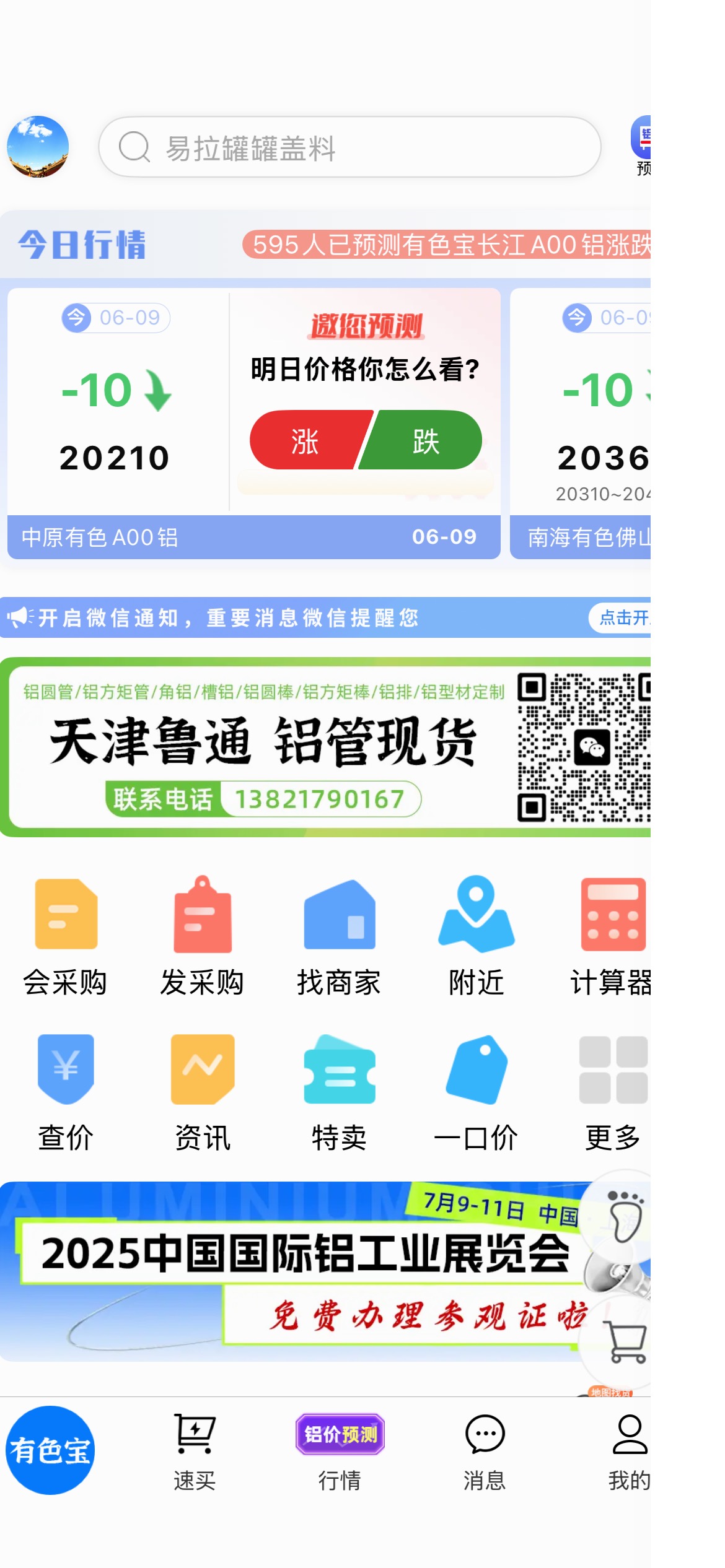
Task: Show 更多 shortcuts
Action: [613, 1092]
